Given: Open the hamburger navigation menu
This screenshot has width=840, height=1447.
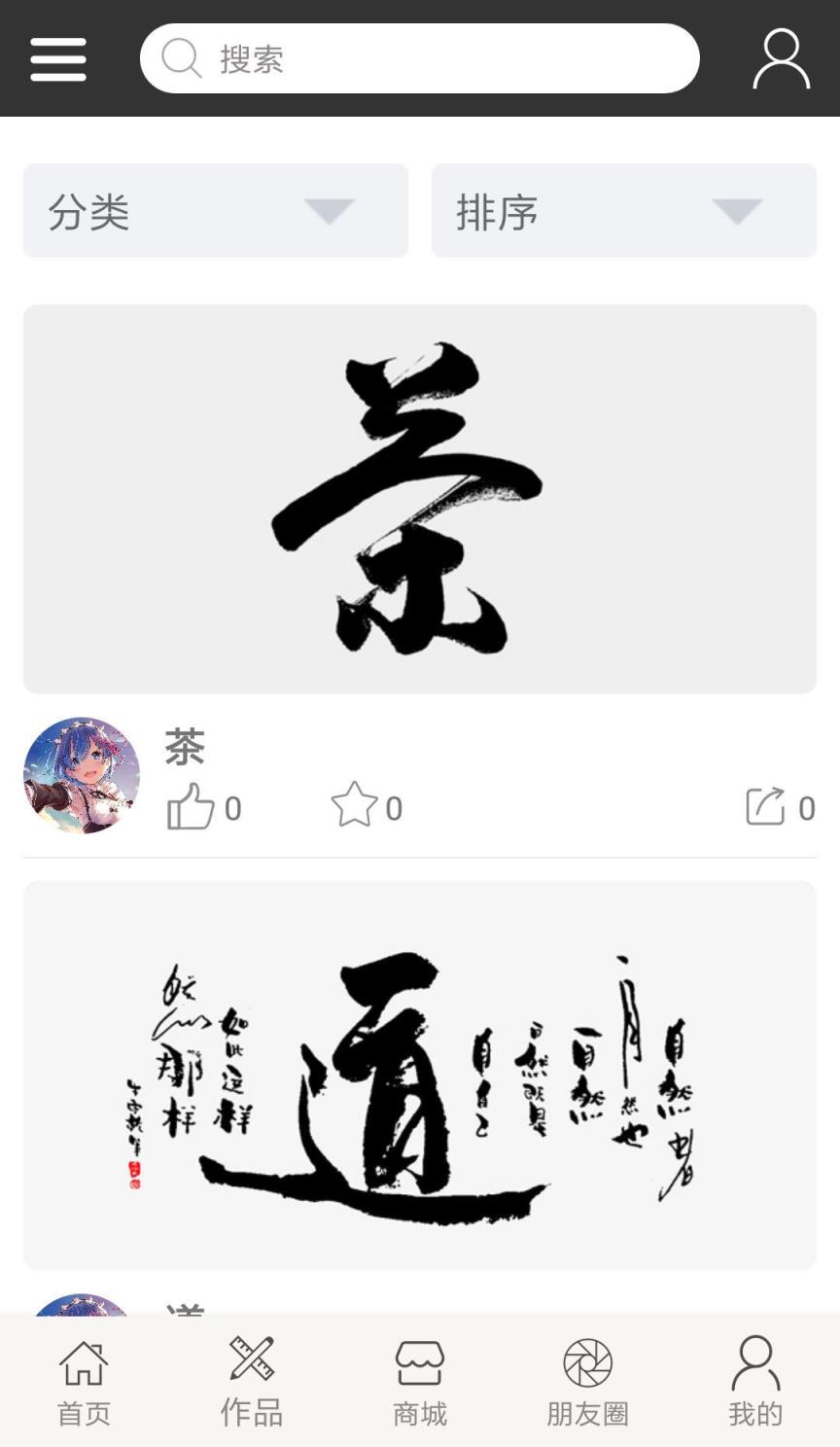Looking at the screenshot, I should click(56, 58).
